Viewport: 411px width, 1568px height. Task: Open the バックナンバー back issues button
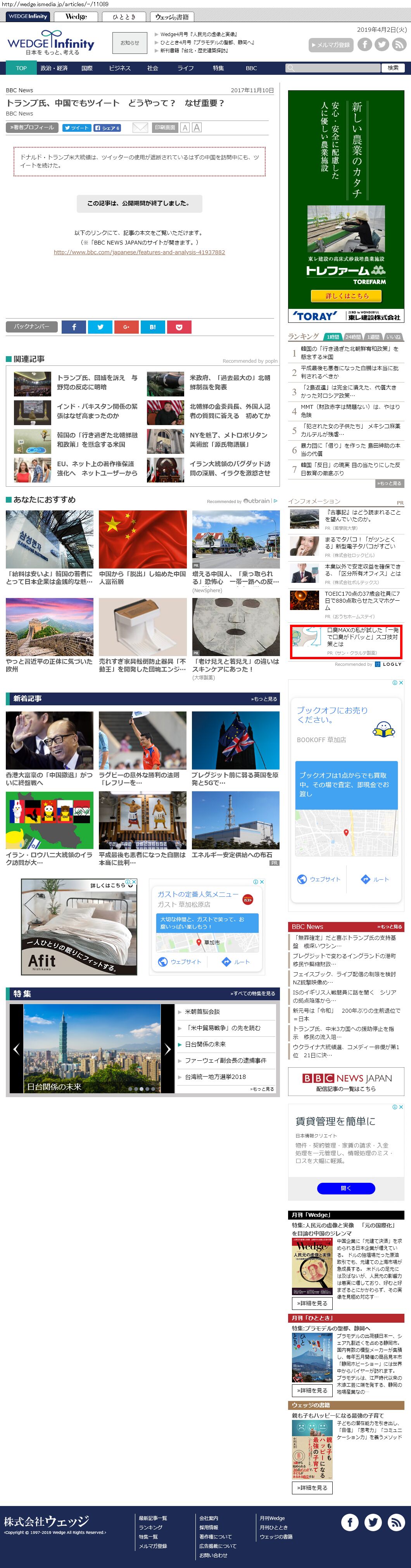(x=32, y=327)
